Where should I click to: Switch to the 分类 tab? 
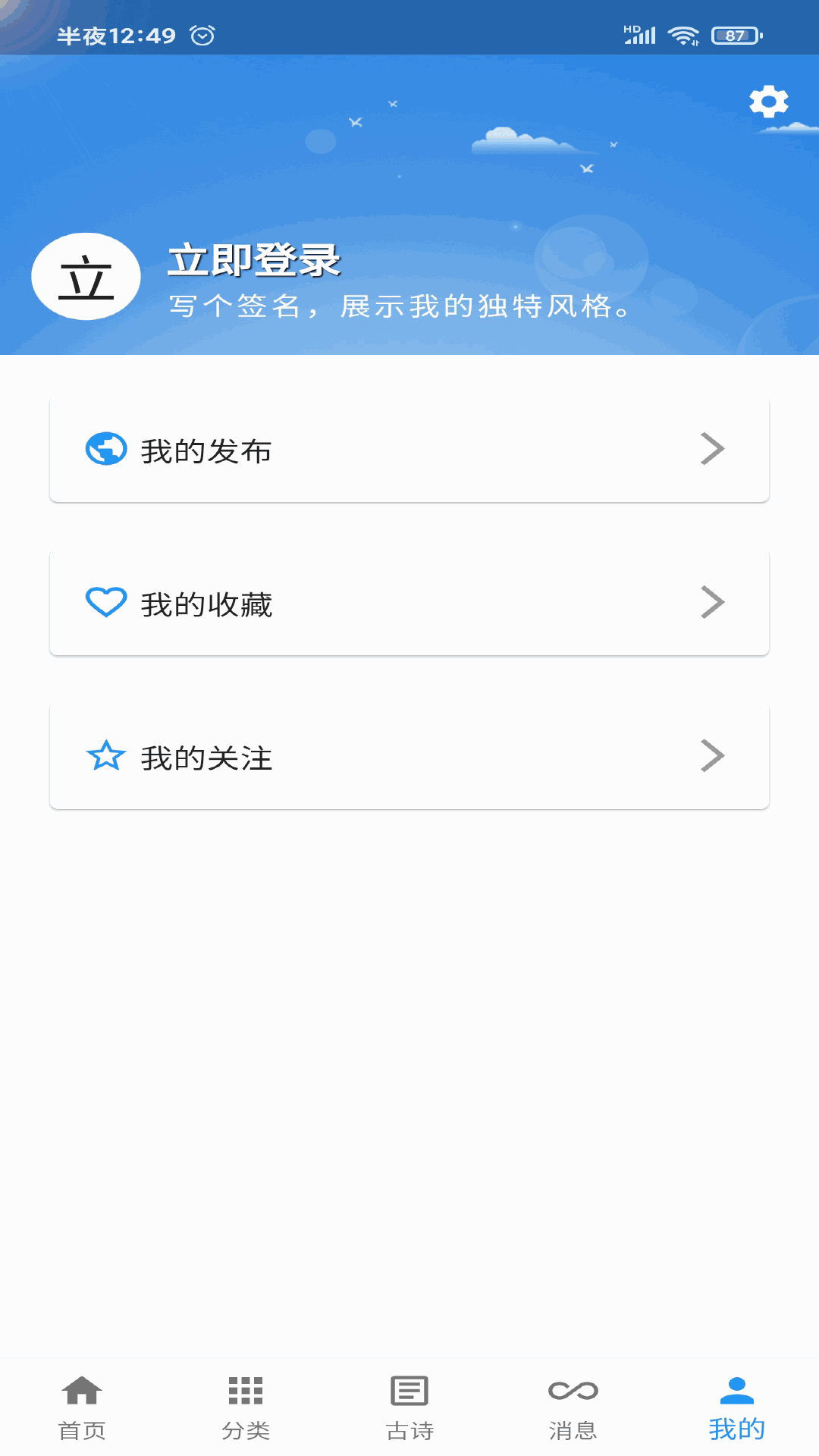246,1407
